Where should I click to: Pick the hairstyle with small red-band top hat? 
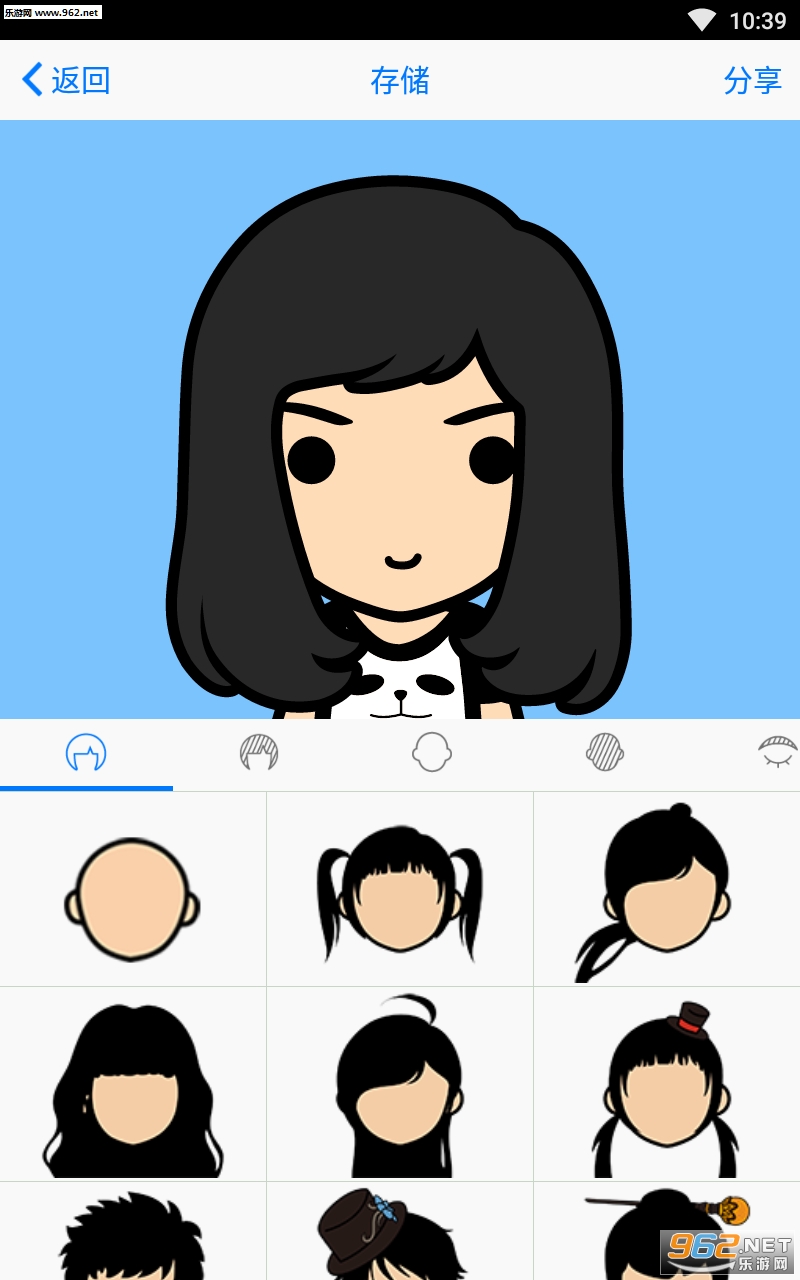(x=667, y=1084)
